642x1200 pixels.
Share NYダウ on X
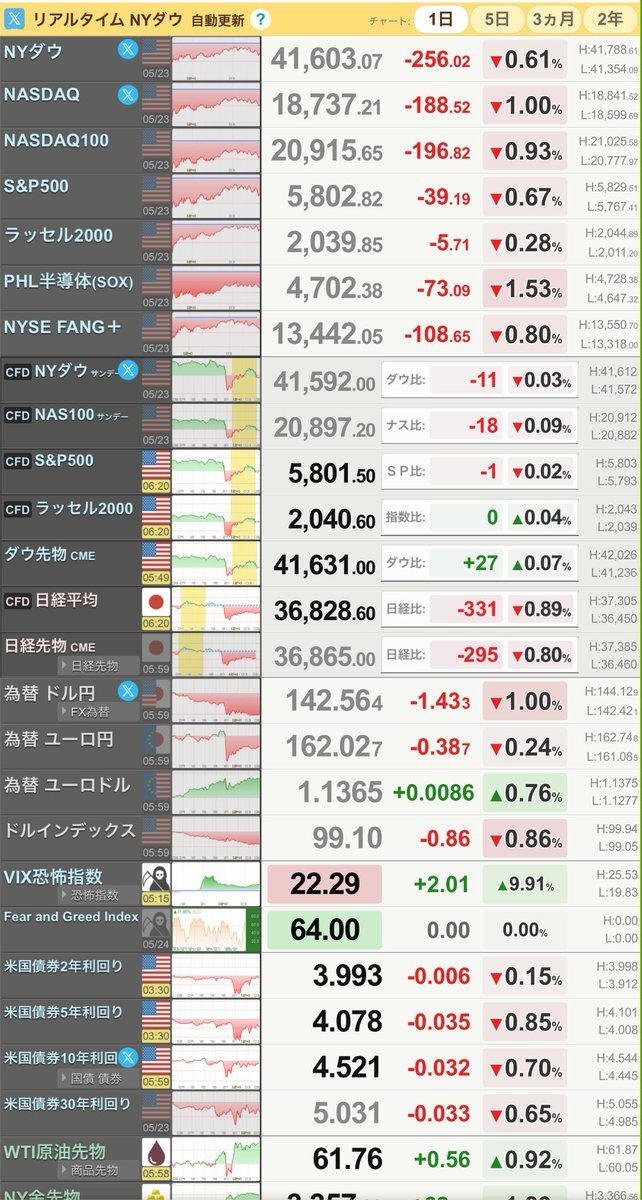coord(128,49)
